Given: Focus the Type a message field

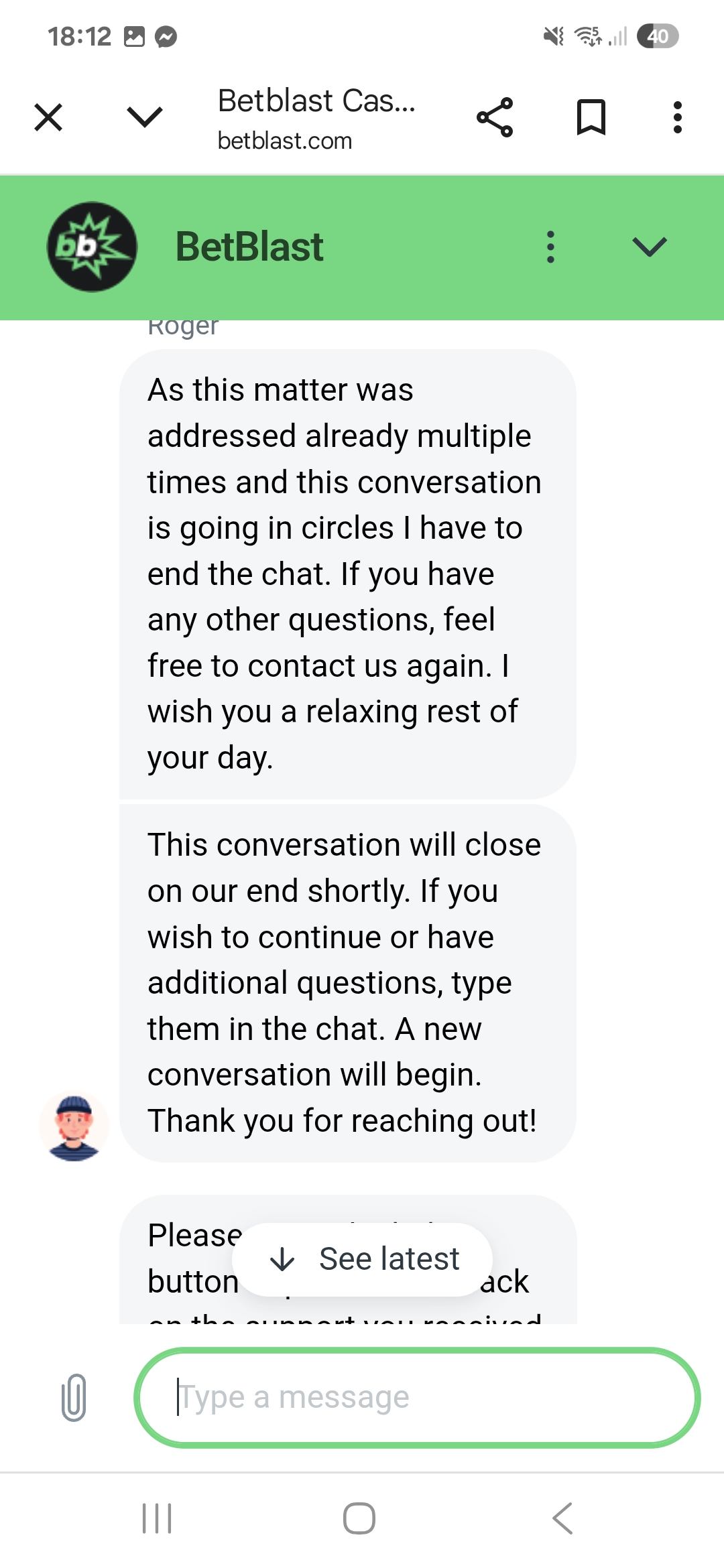Looking at the screenshot, I should 417,1397.
